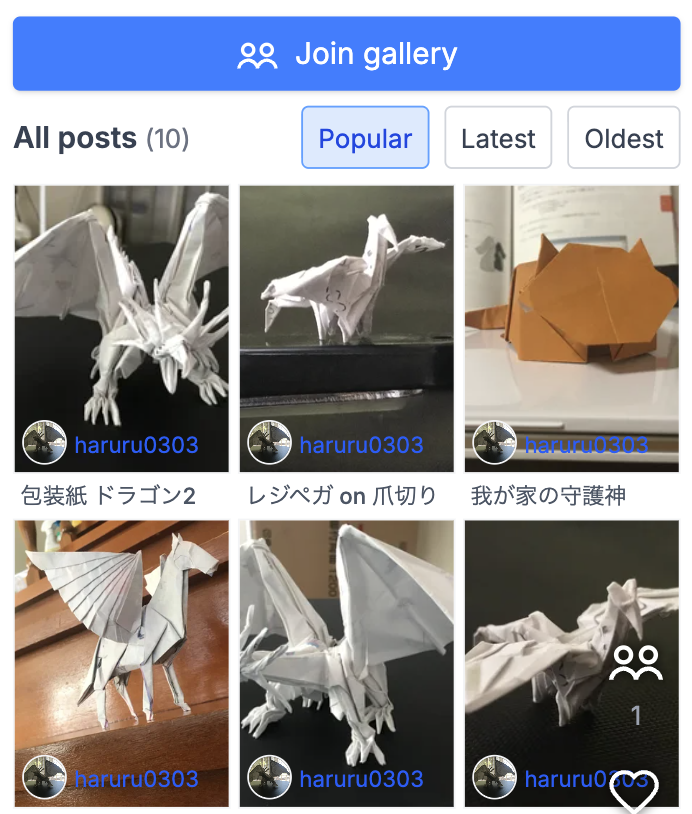692x814 pixels.
Task: View haruru0303 profile on レジペガ post
Action: (x=361, y=445)
